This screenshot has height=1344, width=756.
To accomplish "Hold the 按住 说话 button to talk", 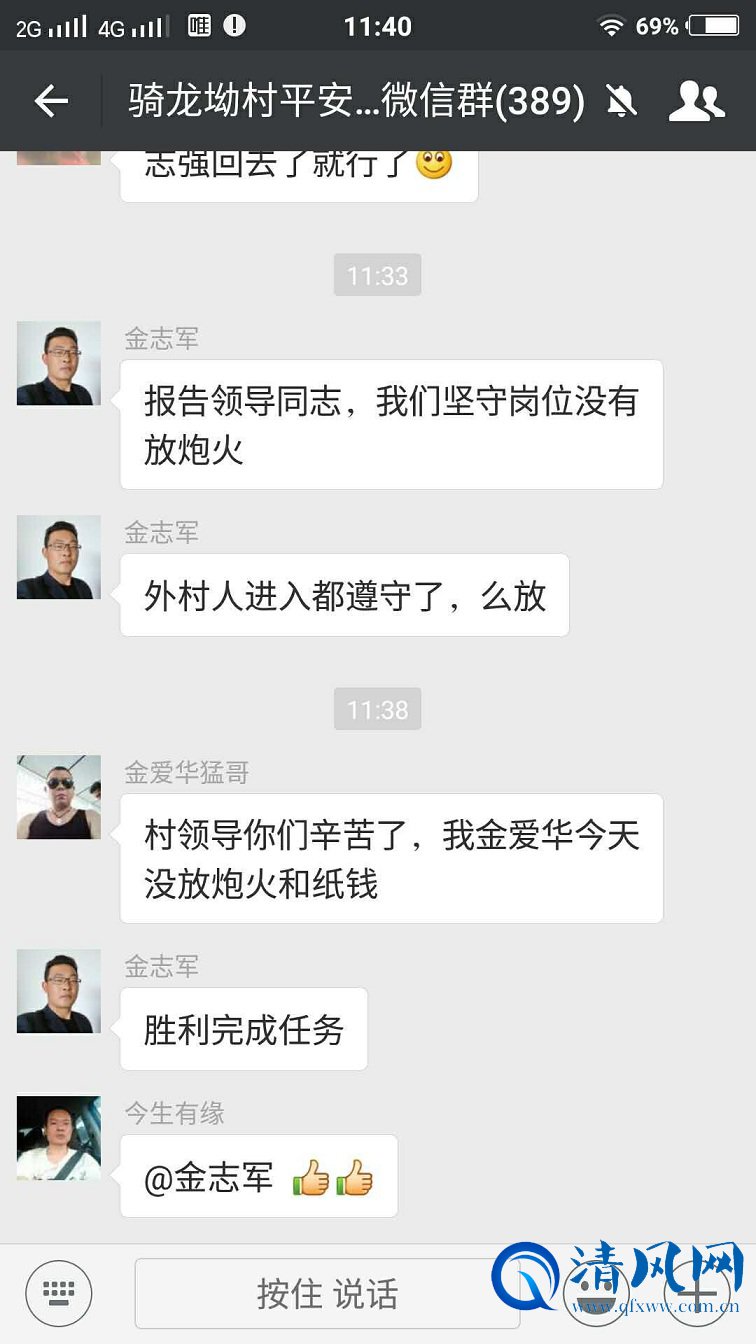I will click(x=327, y=1293).
